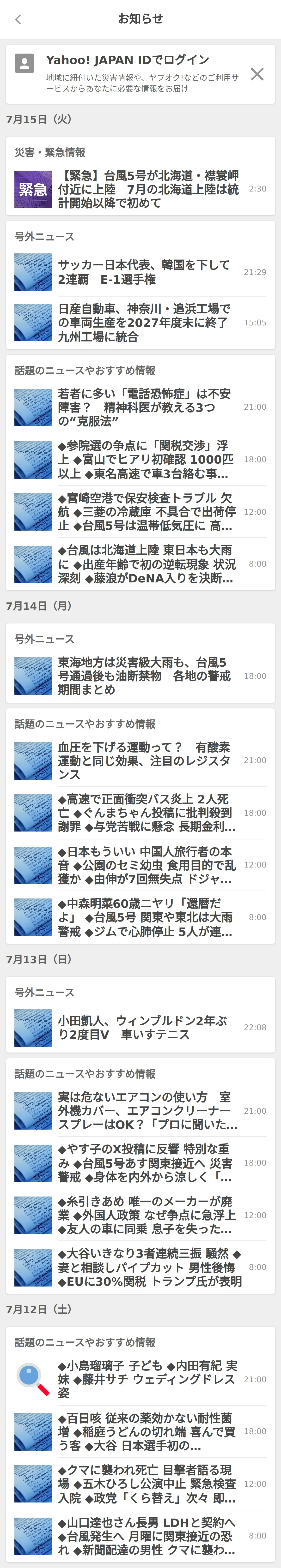Read 東海地方は災害級大雨 news item

click(144, 676)
